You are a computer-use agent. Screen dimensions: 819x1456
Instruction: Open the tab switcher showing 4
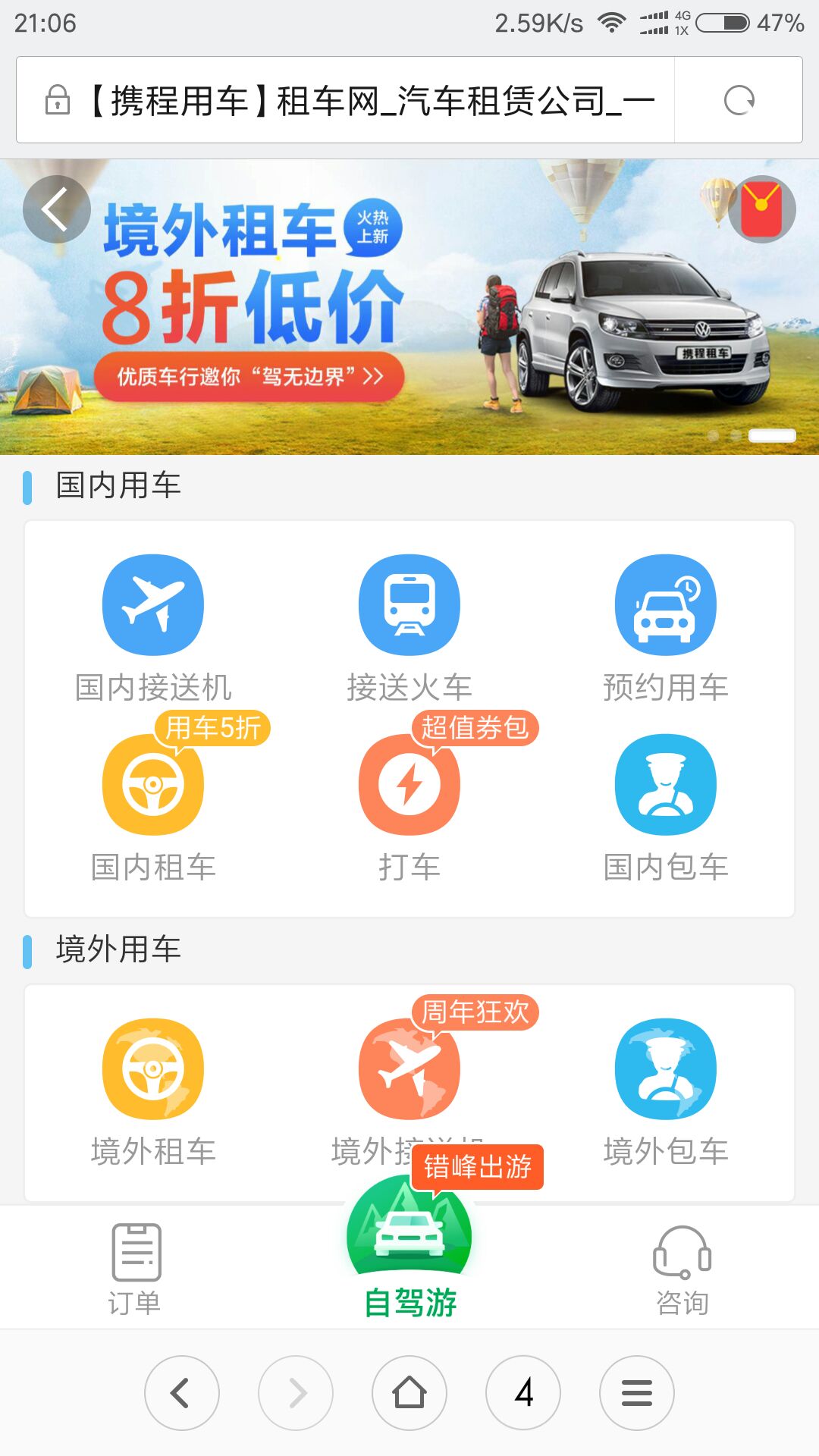pos(523,1393)
